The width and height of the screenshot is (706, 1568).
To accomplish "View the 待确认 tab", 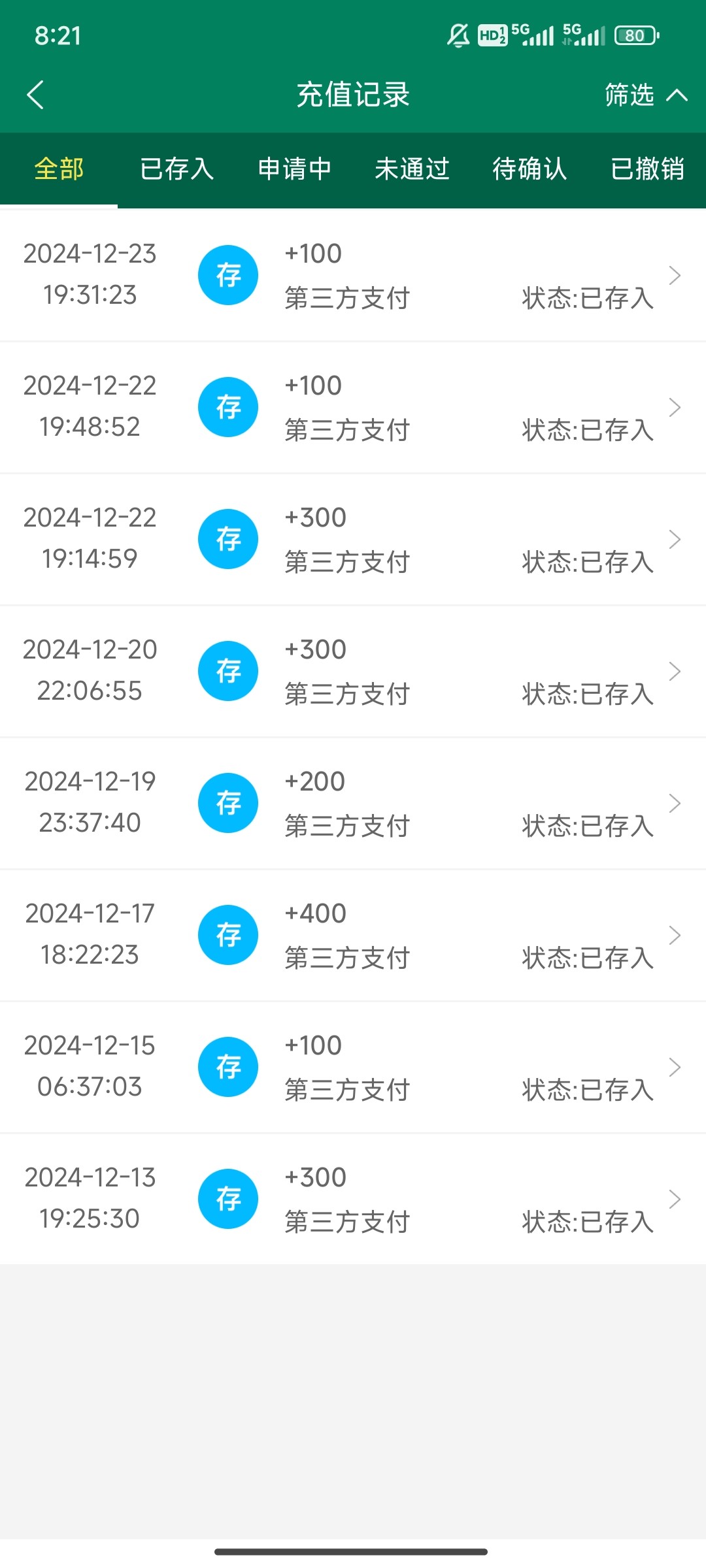I will pyautogui.click(x=529, y=169).
